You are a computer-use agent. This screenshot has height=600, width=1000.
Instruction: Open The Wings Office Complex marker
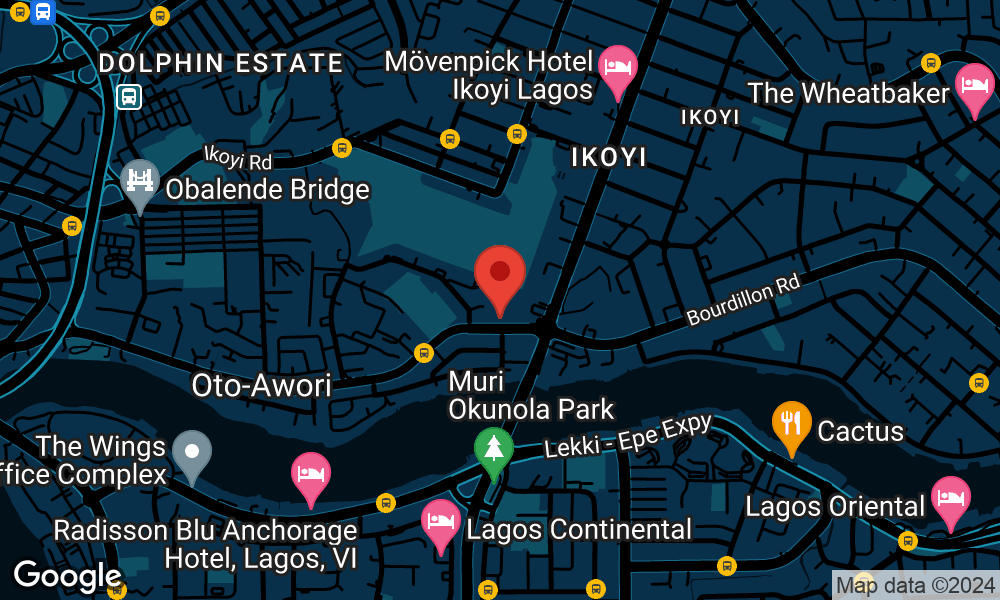(x=192, y=451)
